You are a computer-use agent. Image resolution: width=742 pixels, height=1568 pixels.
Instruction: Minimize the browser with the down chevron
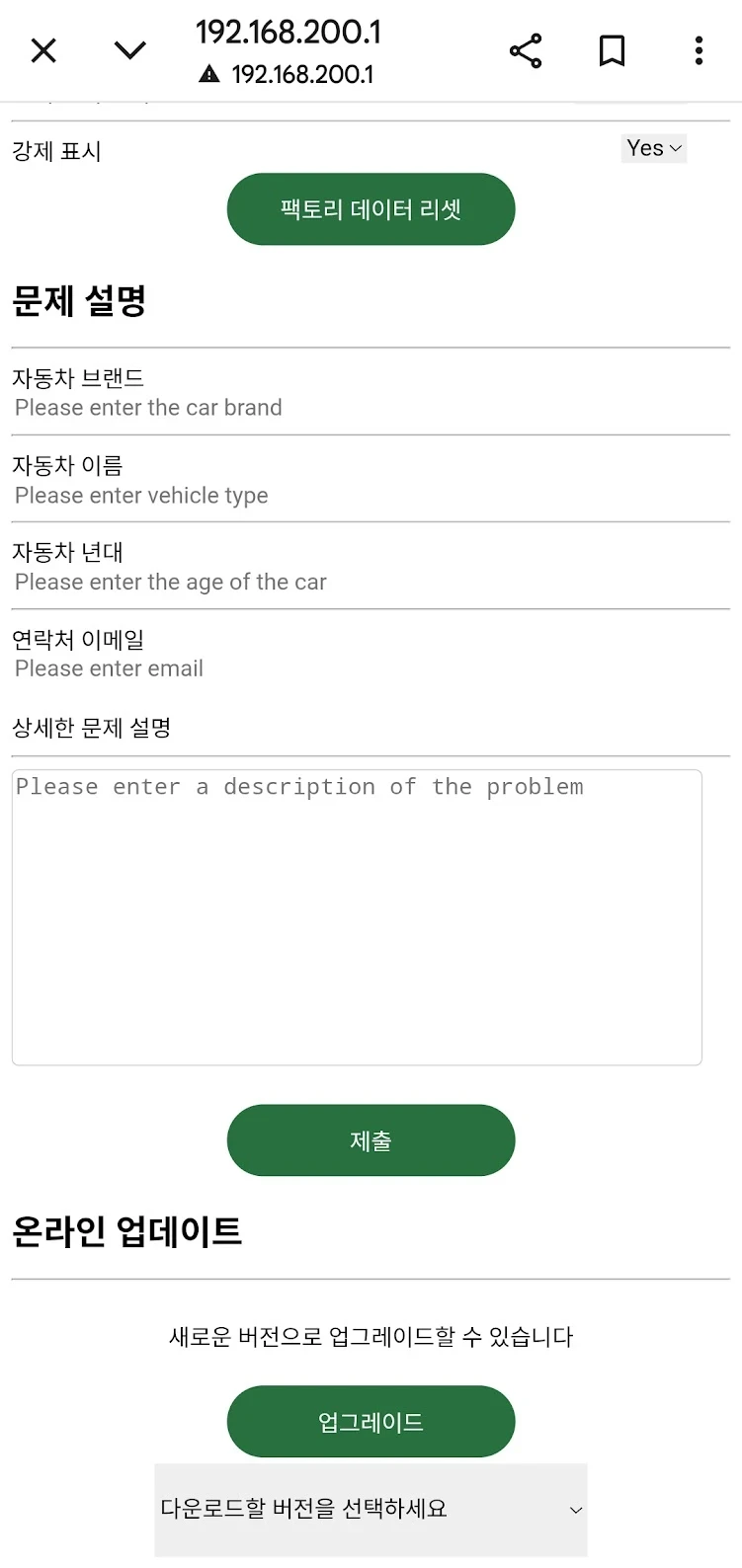[129, 50]
